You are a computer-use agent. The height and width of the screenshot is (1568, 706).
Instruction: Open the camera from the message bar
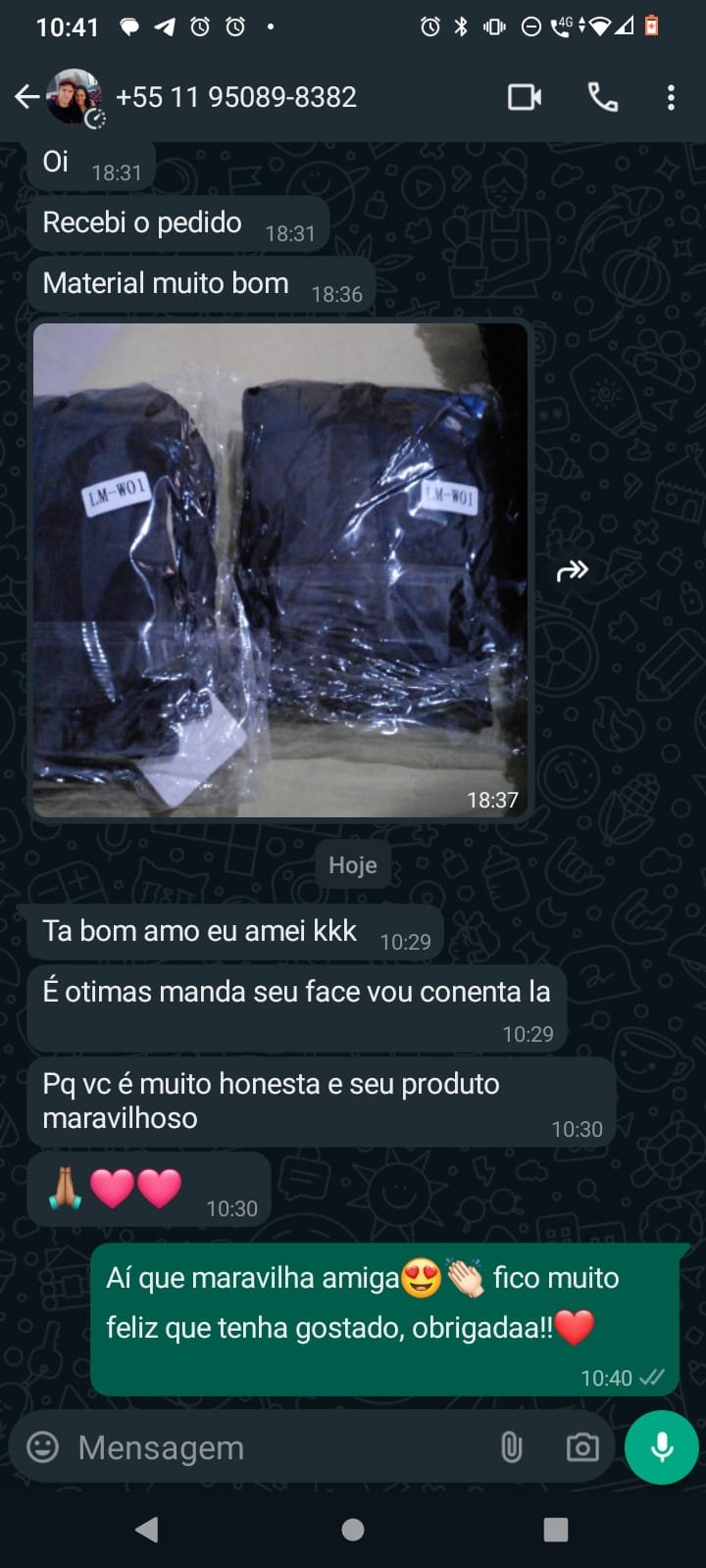[x=581, y=1447]
